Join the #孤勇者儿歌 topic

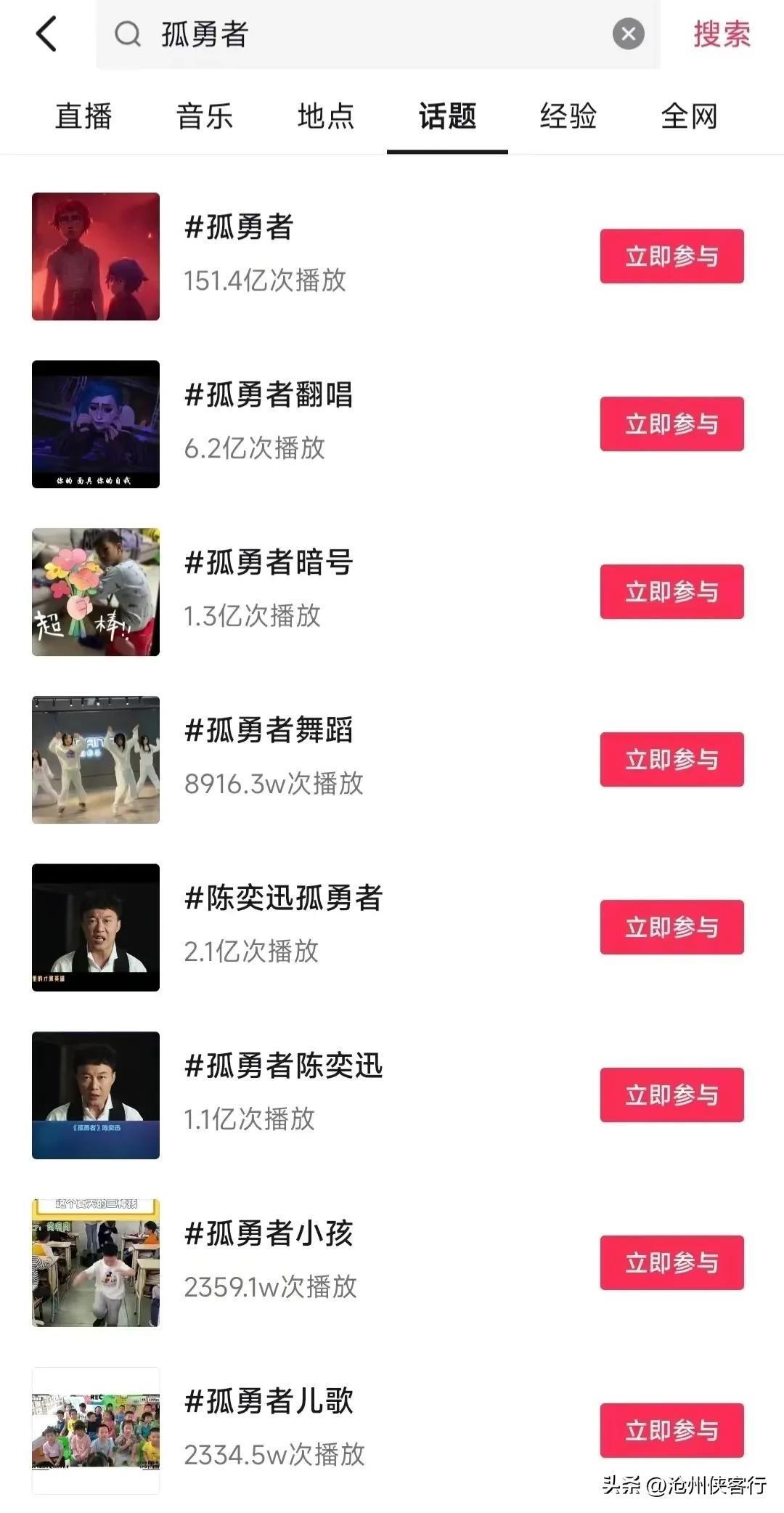[x=671, y=1431]
